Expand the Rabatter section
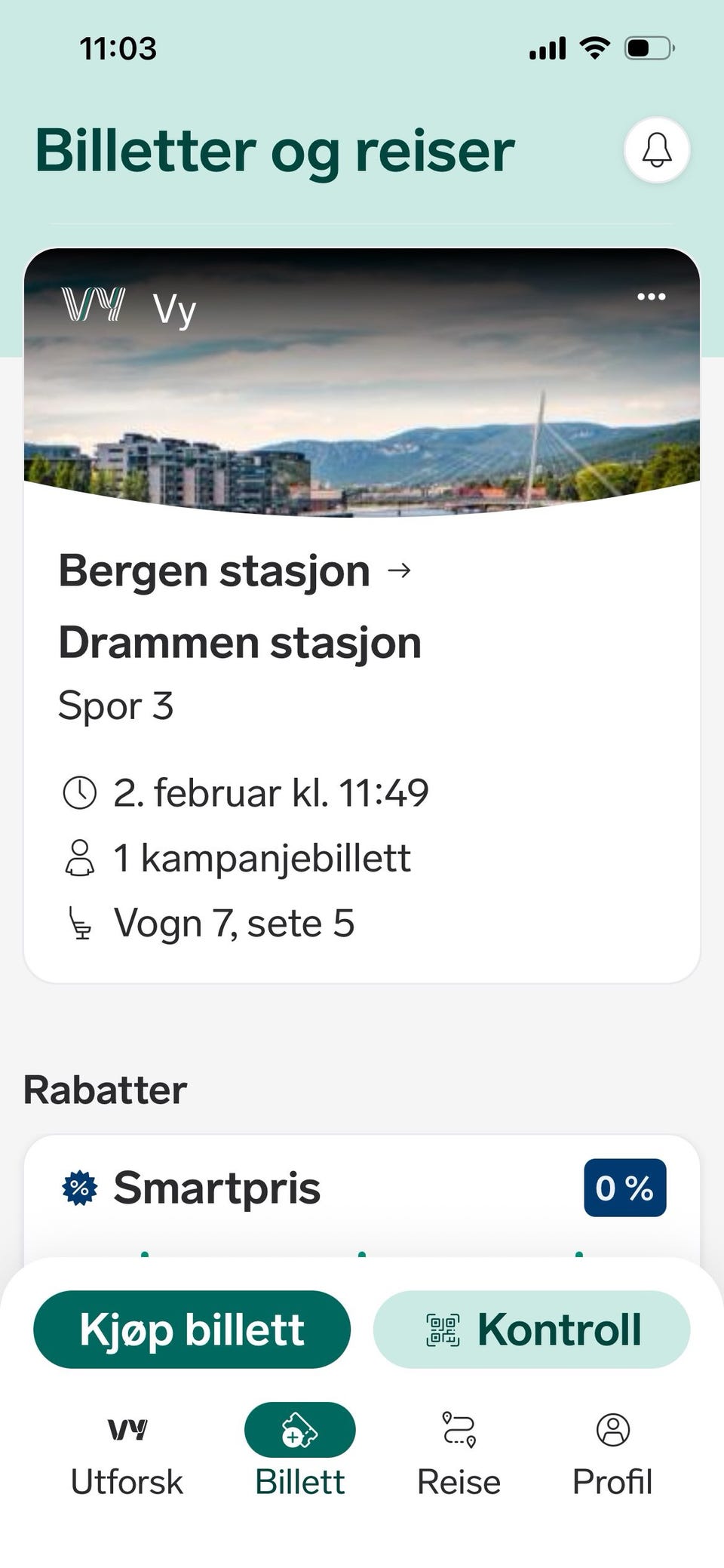The image size is (724, 1568). click(106, 1087)
